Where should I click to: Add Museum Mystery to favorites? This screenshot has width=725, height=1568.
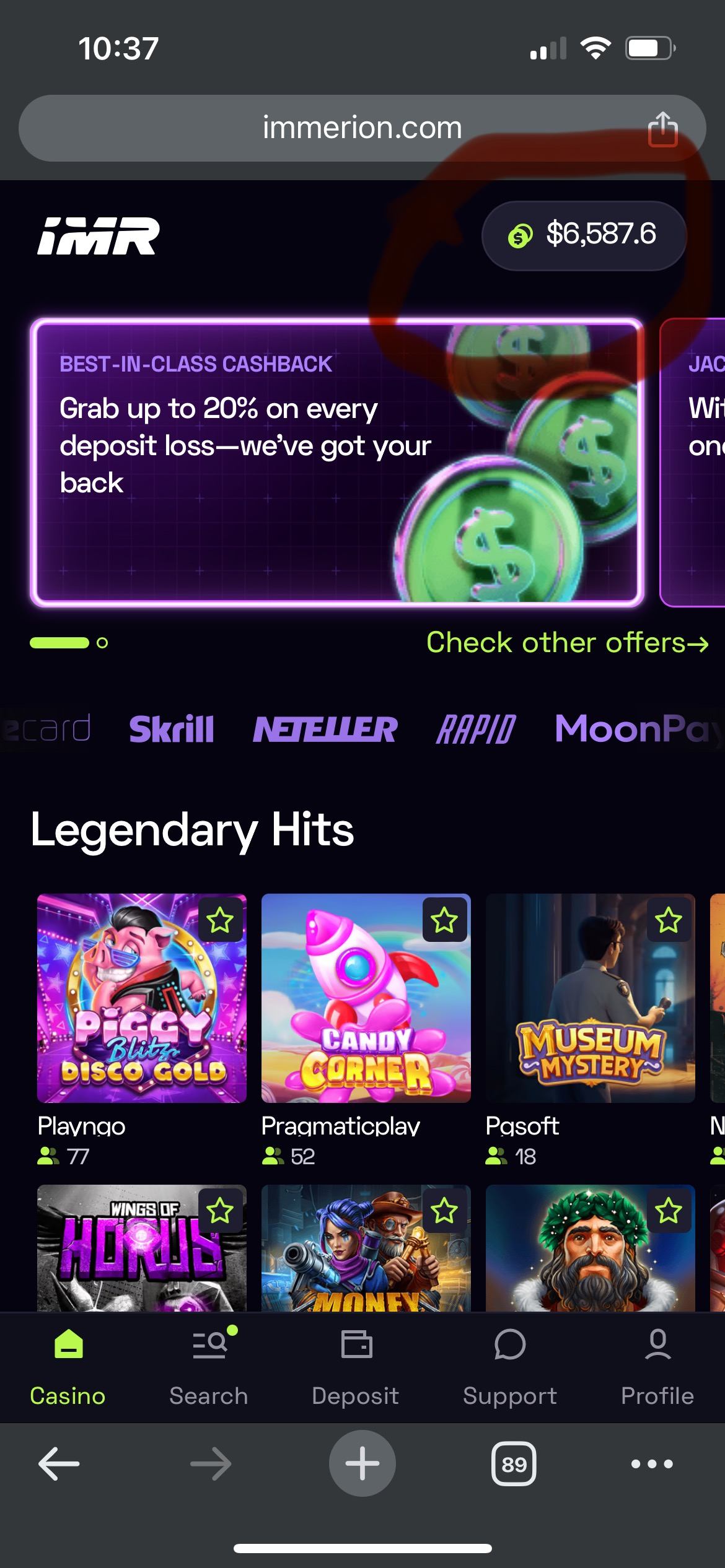[668, 920]
